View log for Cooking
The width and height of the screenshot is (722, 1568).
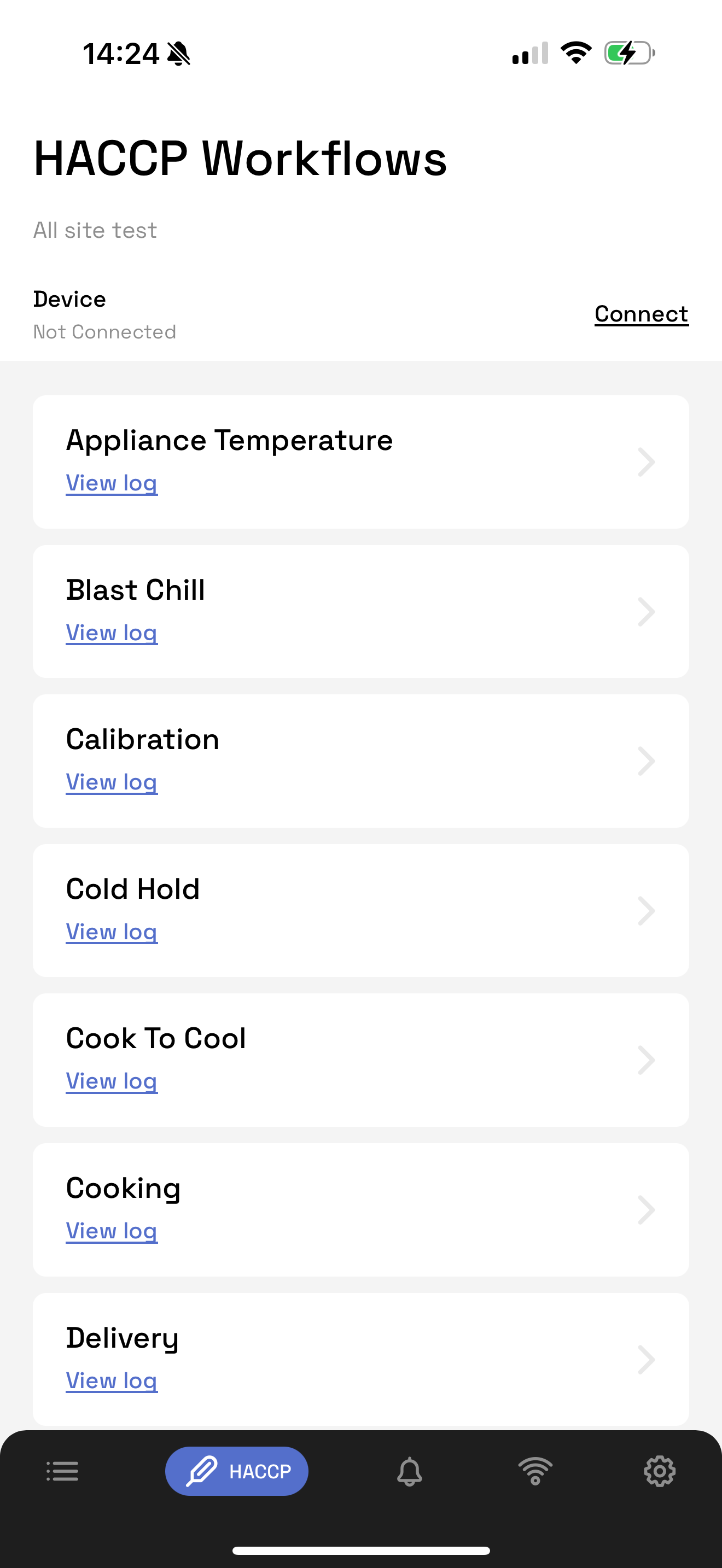coord(112,1231)
